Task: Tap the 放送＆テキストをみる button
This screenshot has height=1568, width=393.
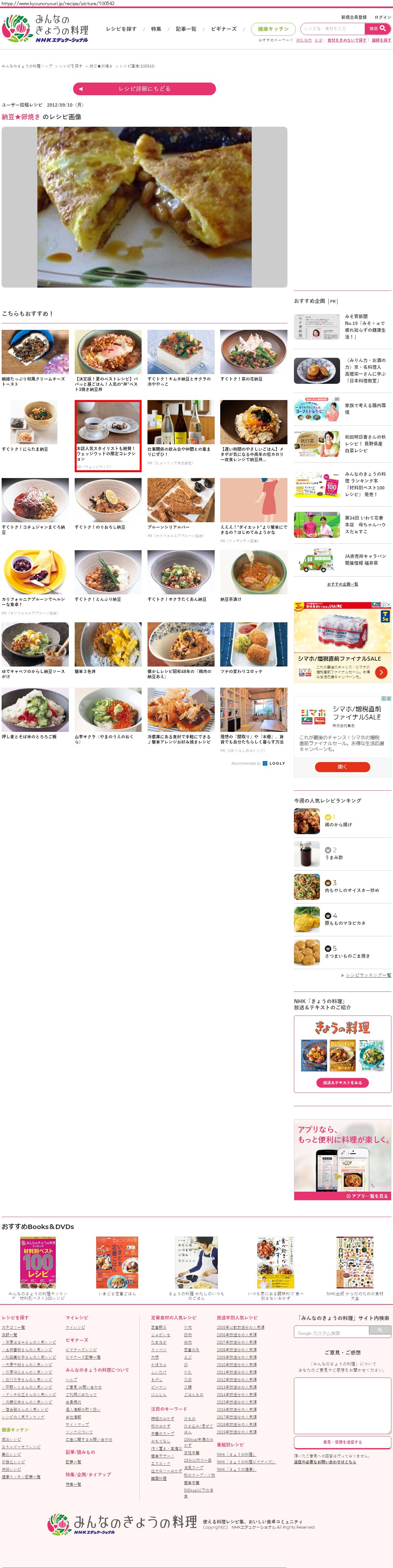Action: (343, 1083)
